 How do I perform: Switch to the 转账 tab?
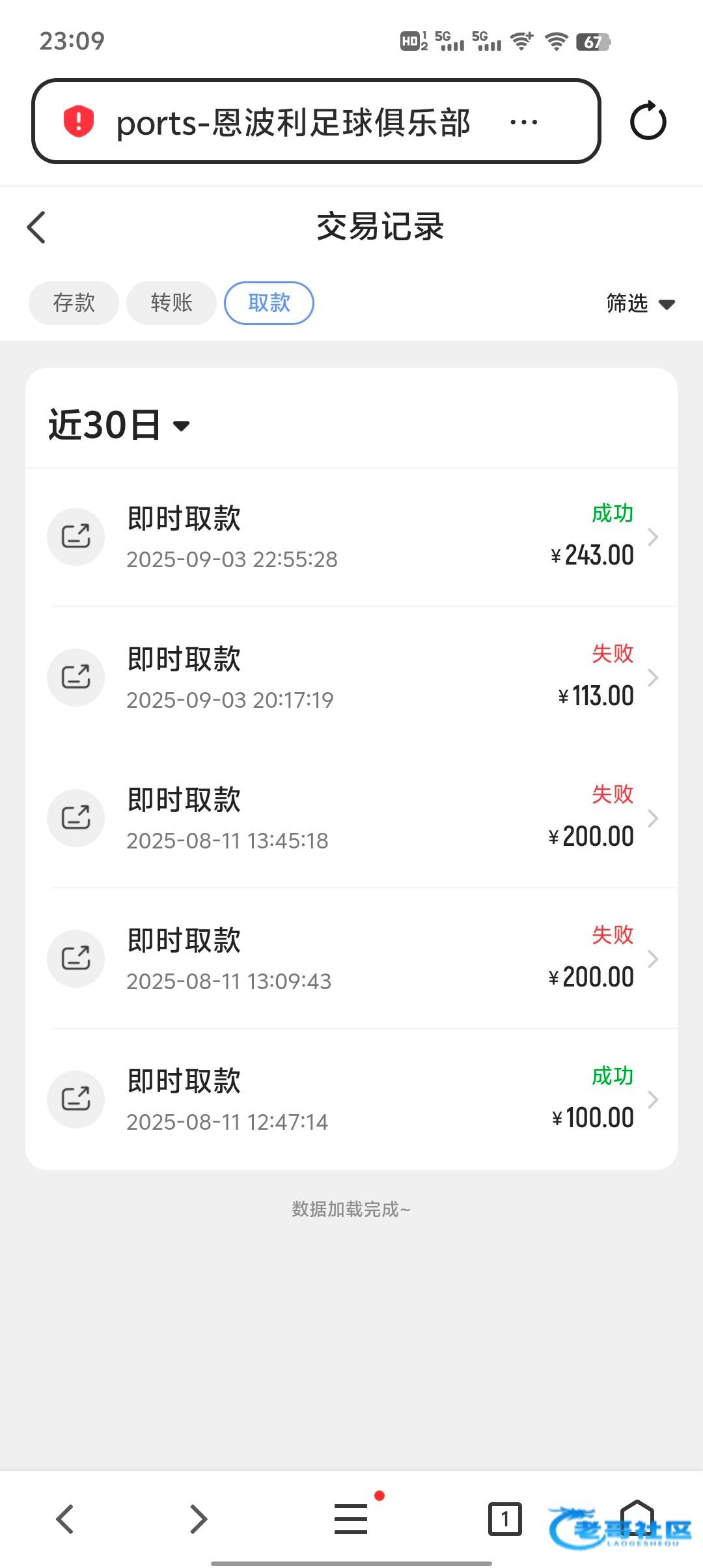pos(171,303)
